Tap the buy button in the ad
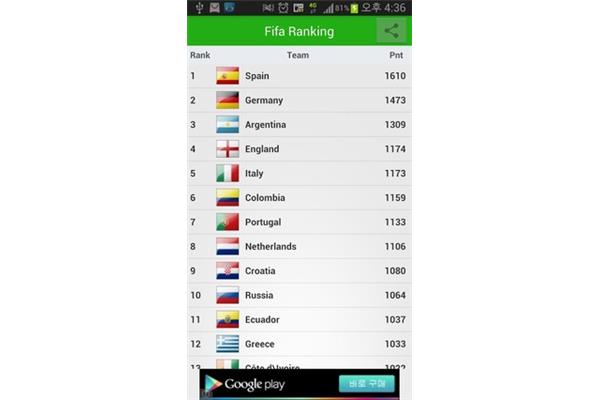Viewport: 600px width, 400px height. [367, 384]
